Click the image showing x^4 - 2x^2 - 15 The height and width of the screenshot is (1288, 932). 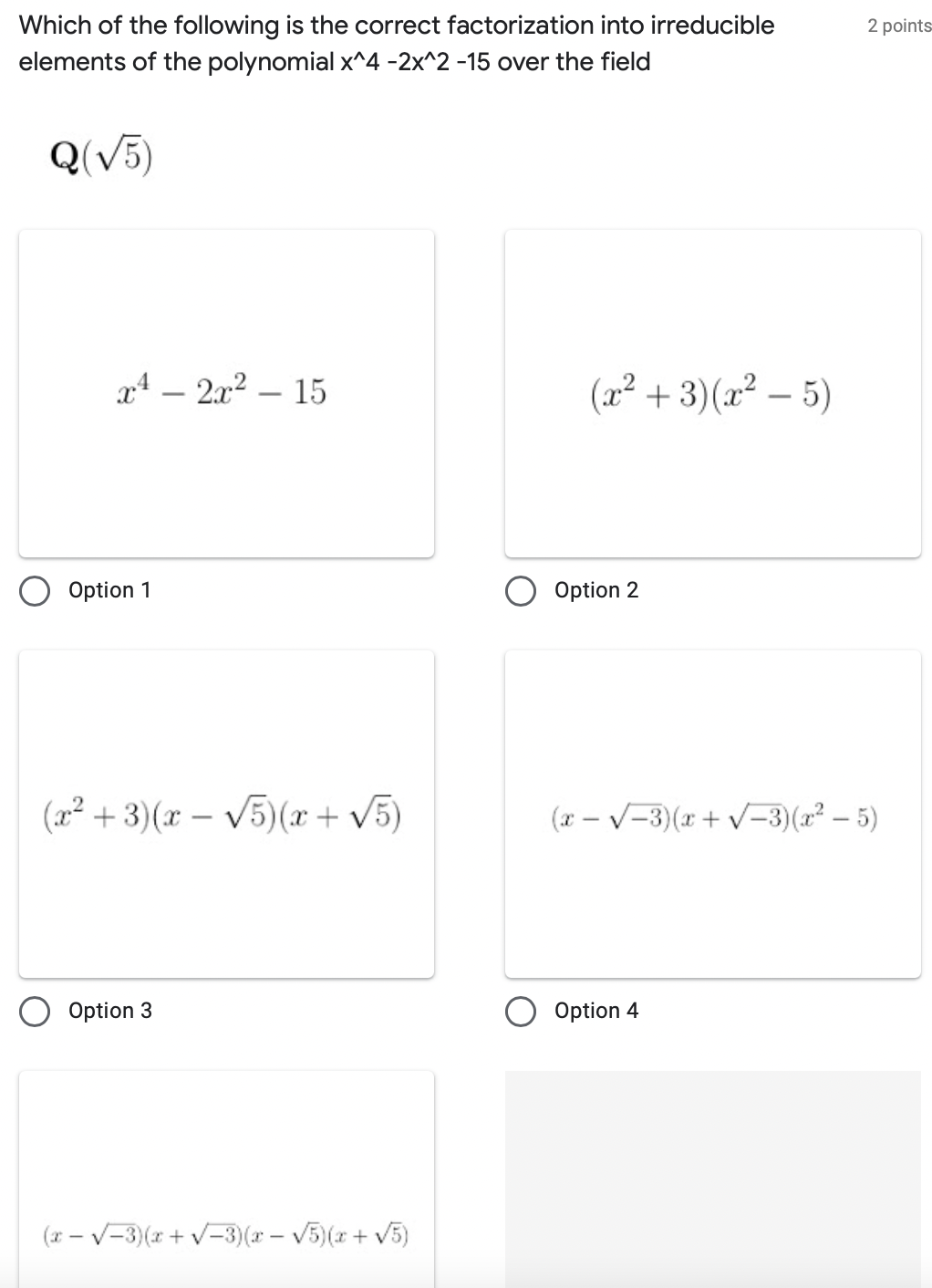tap(226, 392)
